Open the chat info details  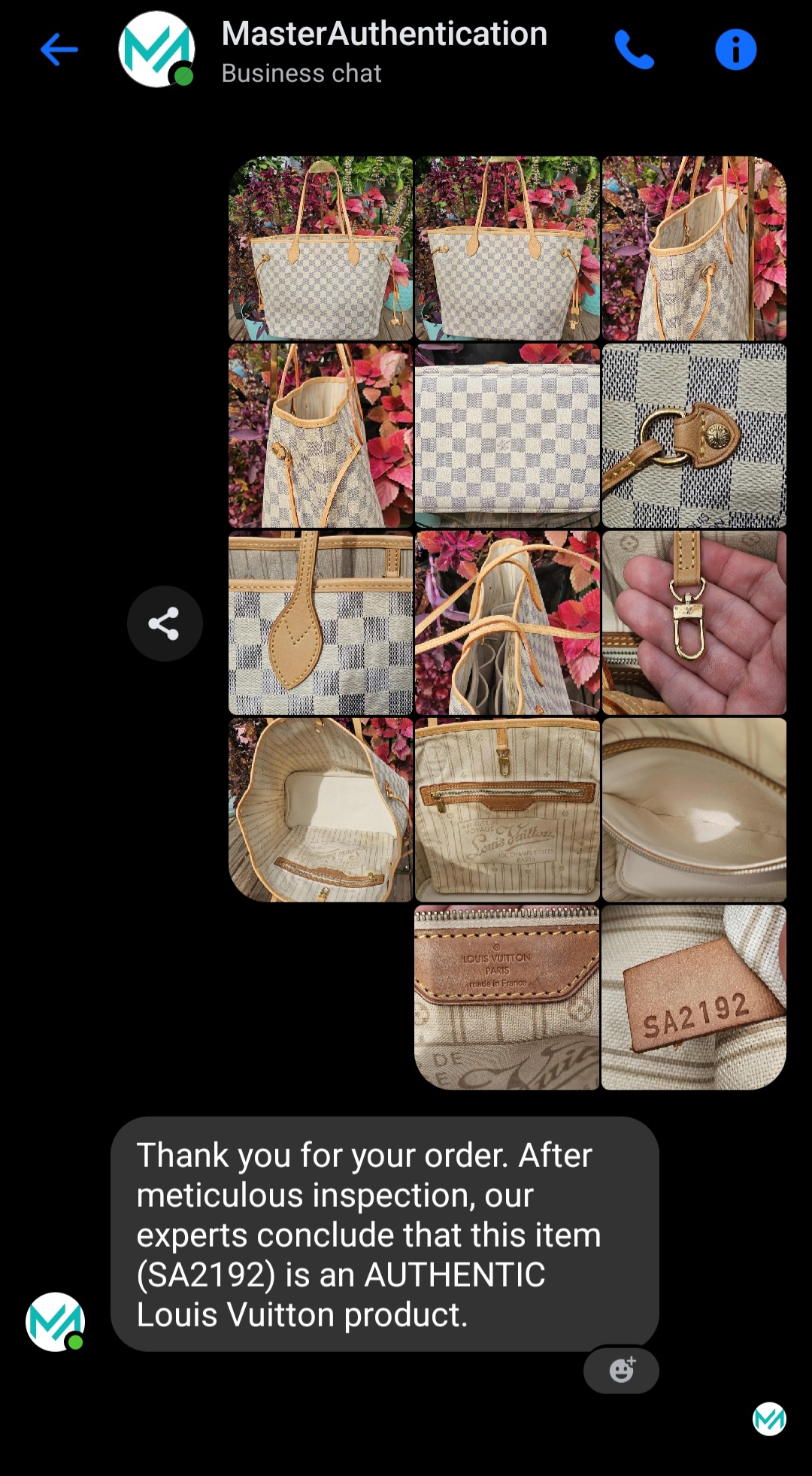pos(735,50)
